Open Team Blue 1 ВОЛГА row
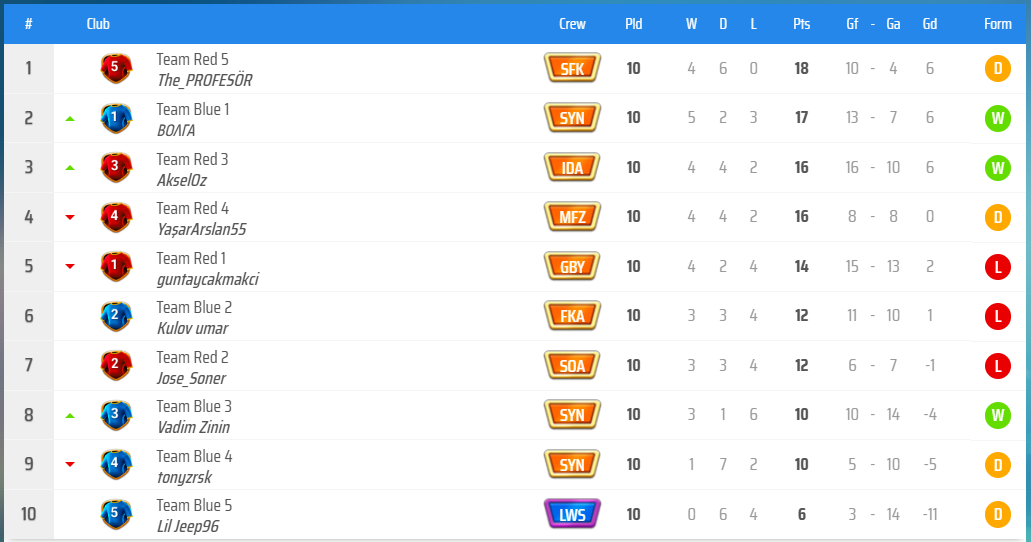 pos(192,119)
